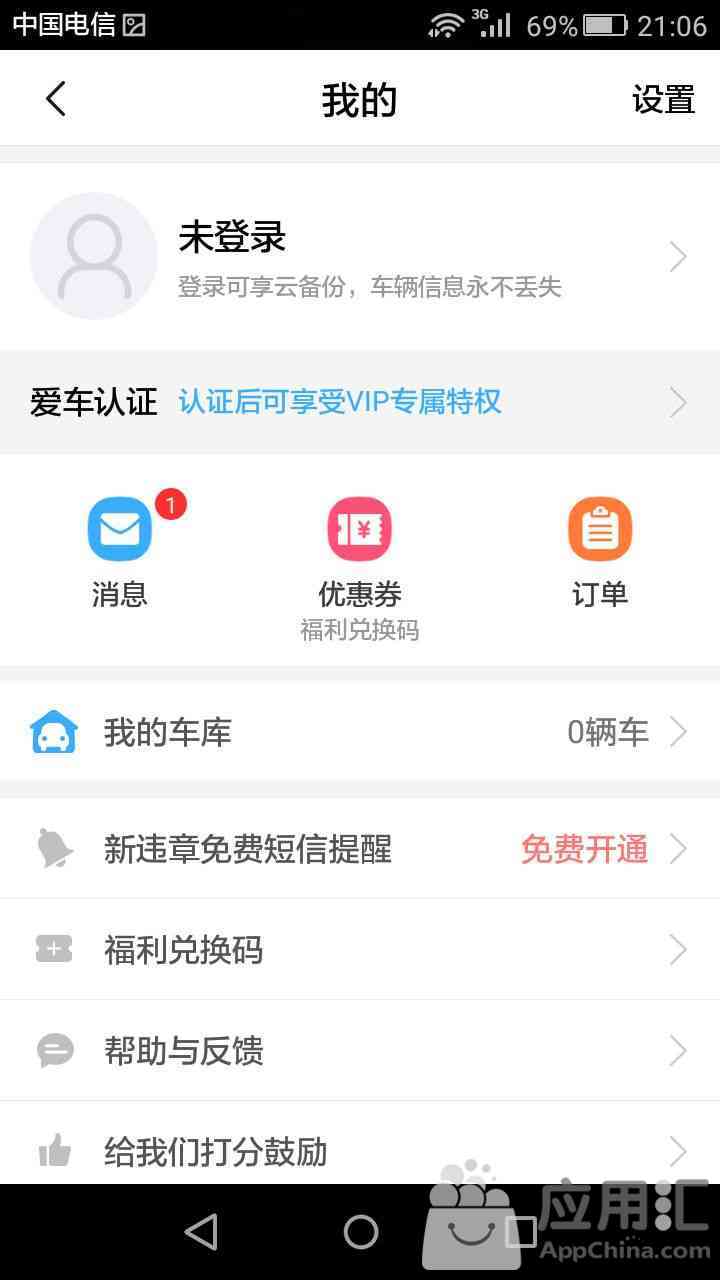Go back using the top-left arrow

tap(56, 99)
